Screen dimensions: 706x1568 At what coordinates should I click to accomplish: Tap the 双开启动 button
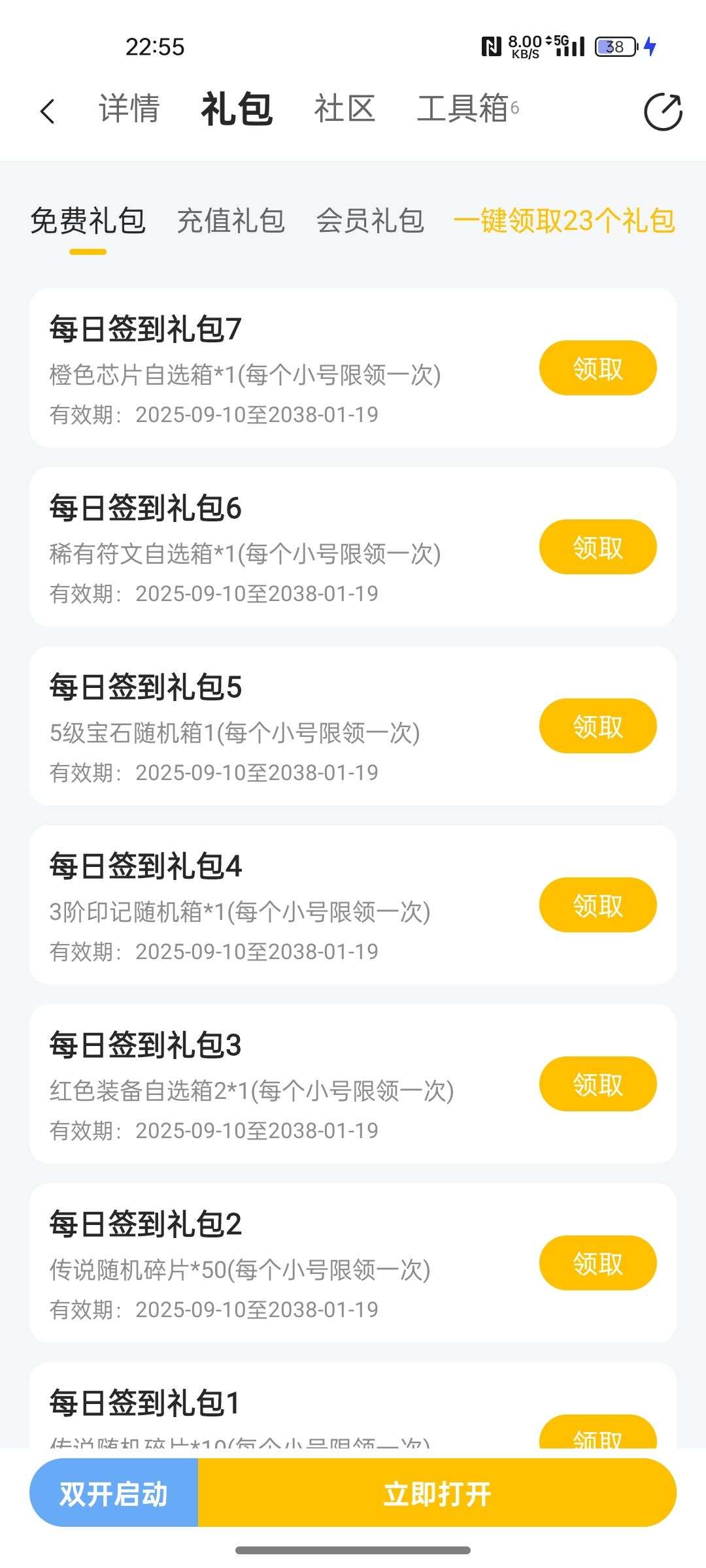(114, 1494)
